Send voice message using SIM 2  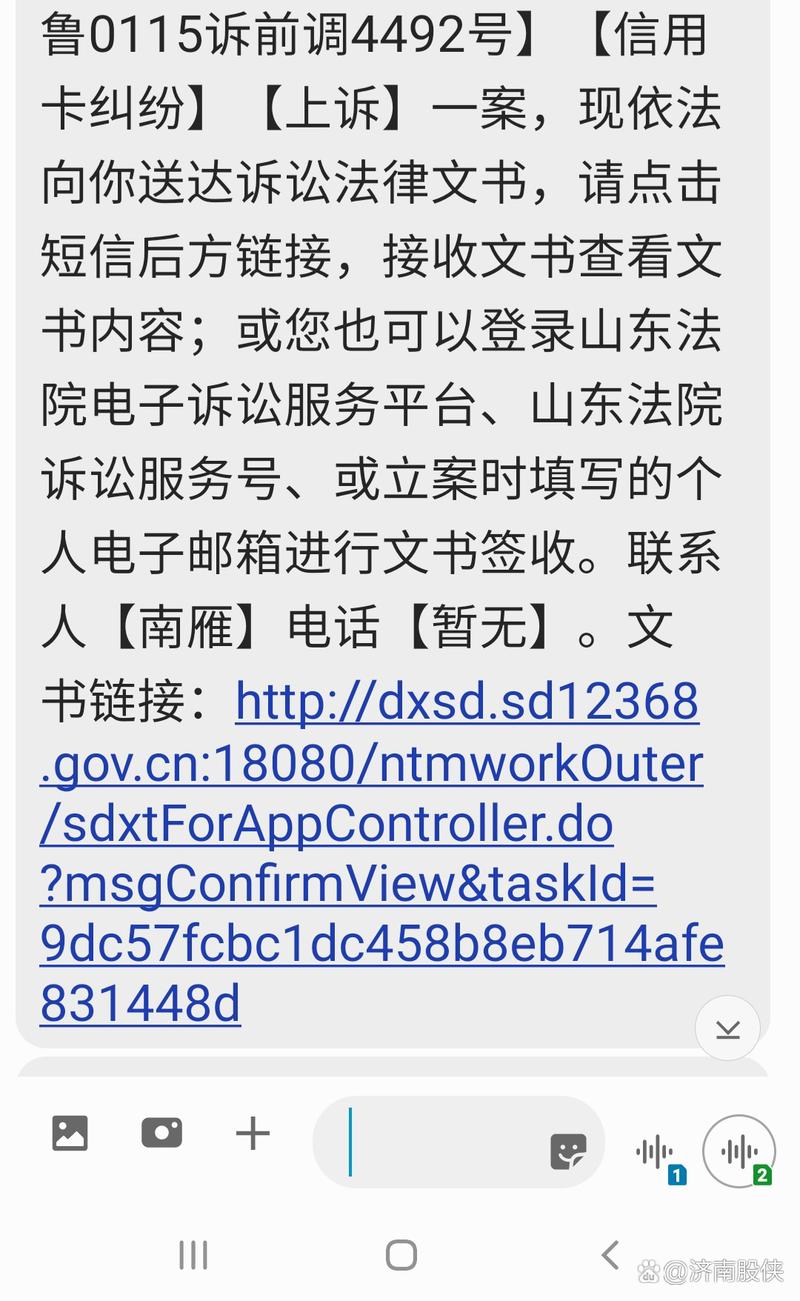[x=739, y=1152]
